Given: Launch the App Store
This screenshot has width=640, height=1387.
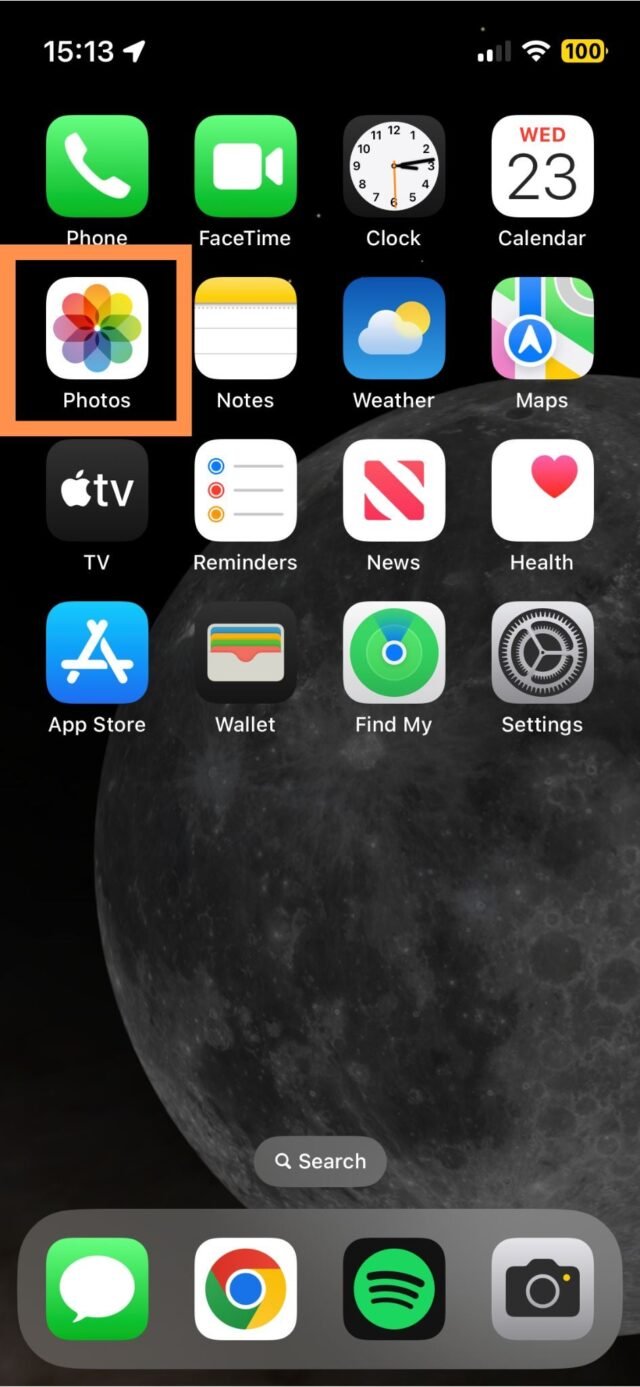Looking at the screenshot, I should 97,652.
